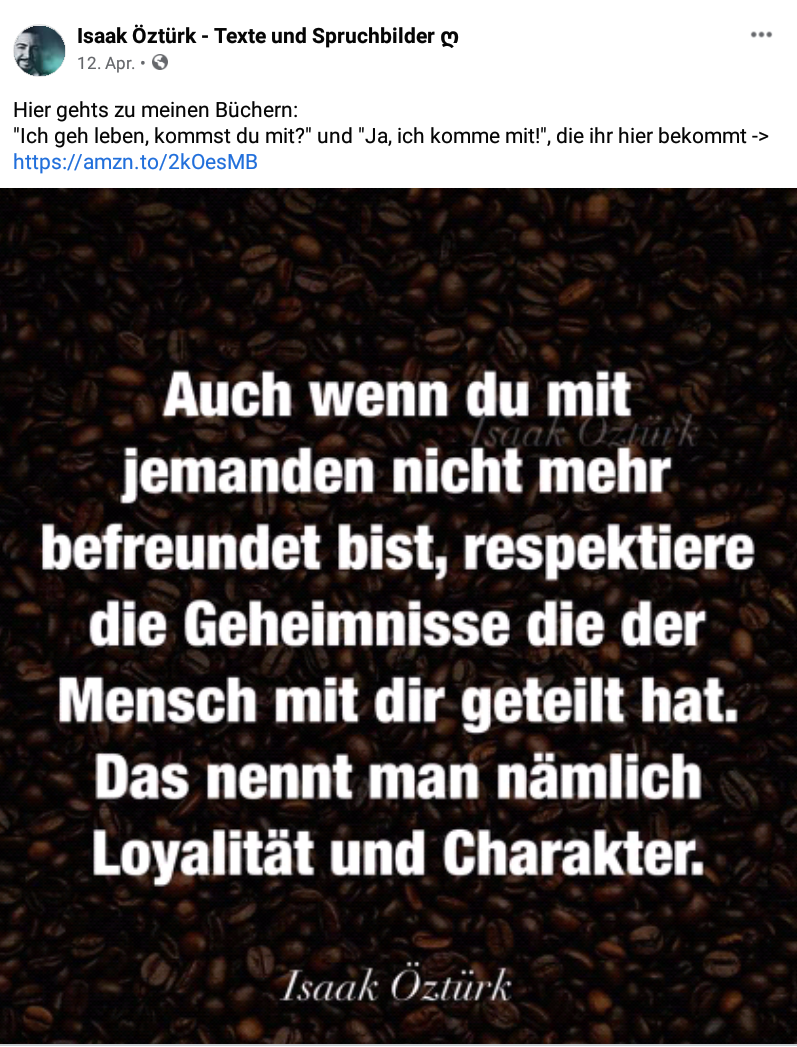The height and width of the screenshot is (1047, 797).
Task: Open the post's three-dot options menu
Action: [x=761, y=35]
